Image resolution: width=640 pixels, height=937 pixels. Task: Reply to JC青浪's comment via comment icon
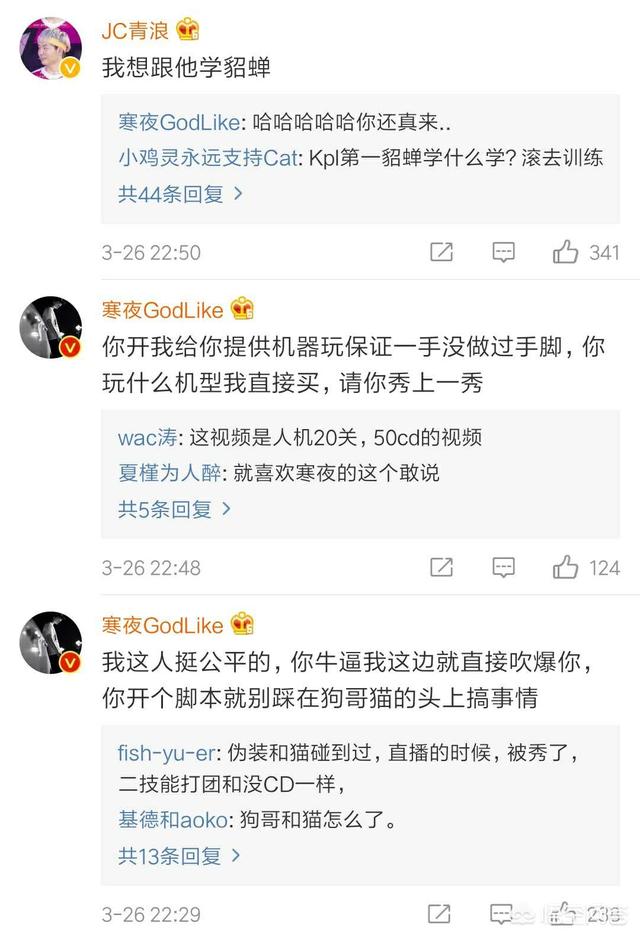click(x=504, y=252)
